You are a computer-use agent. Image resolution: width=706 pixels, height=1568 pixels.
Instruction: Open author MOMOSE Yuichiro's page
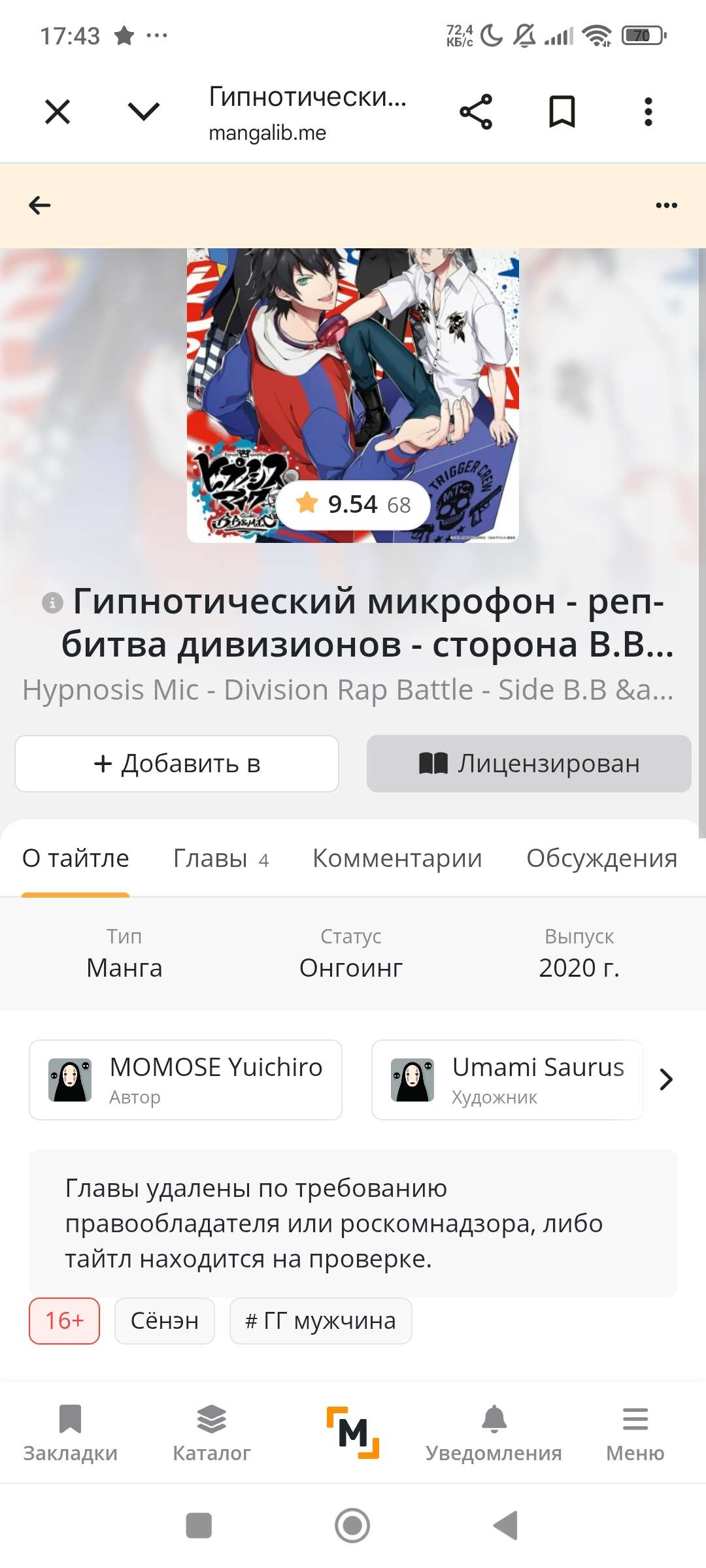point(186,1079)
